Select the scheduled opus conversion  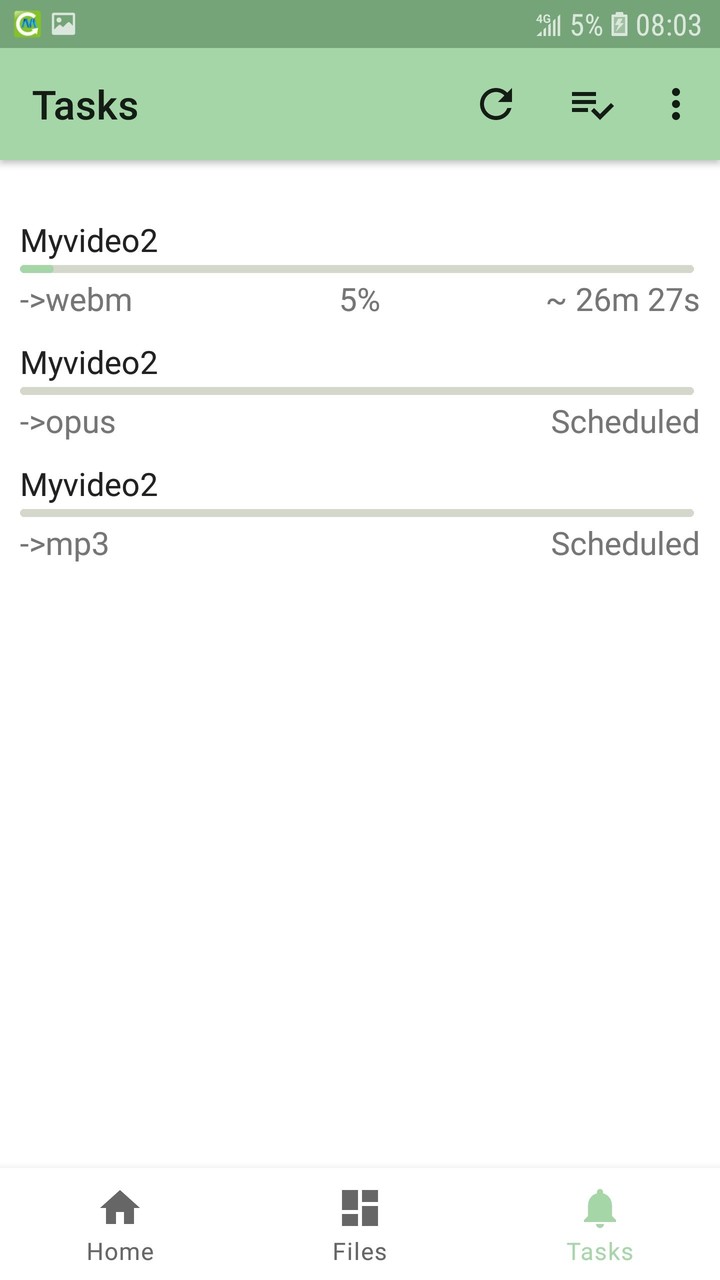(x=360, y=392)
